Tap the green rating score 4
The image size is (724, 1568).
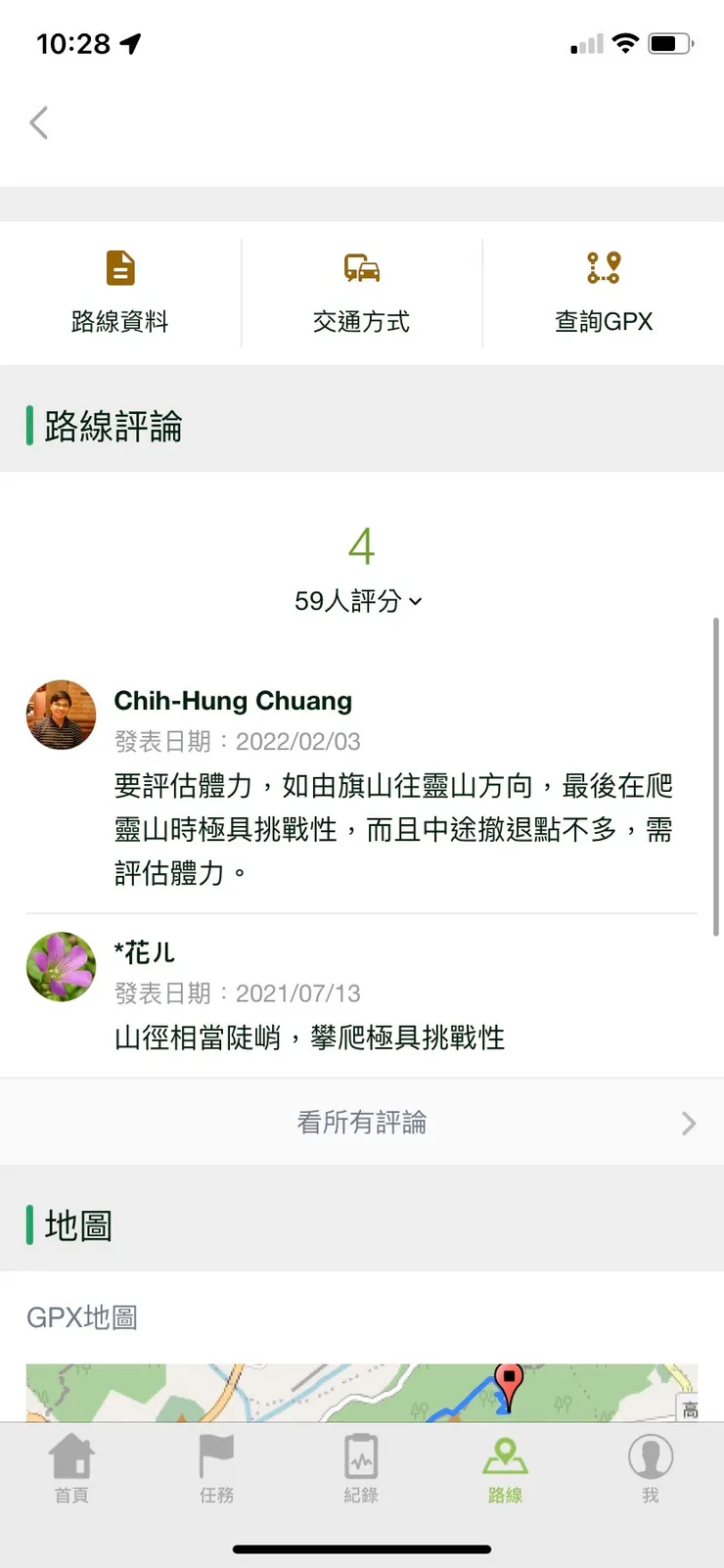click(x=362, y=545)
